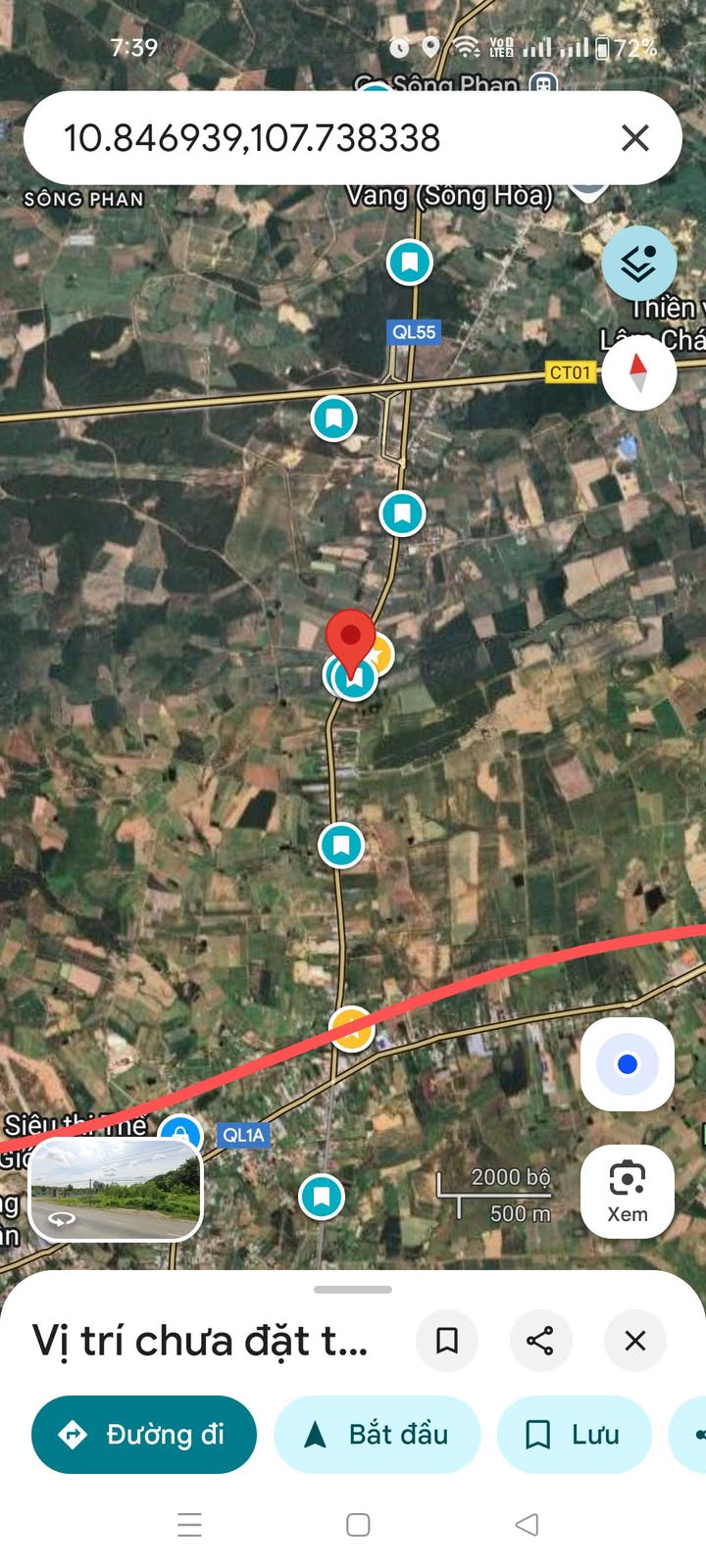The height and width of the screenshot is (1568, 706).
Task: Open the Xem lens camera button
Action: tap(628, 1191)
